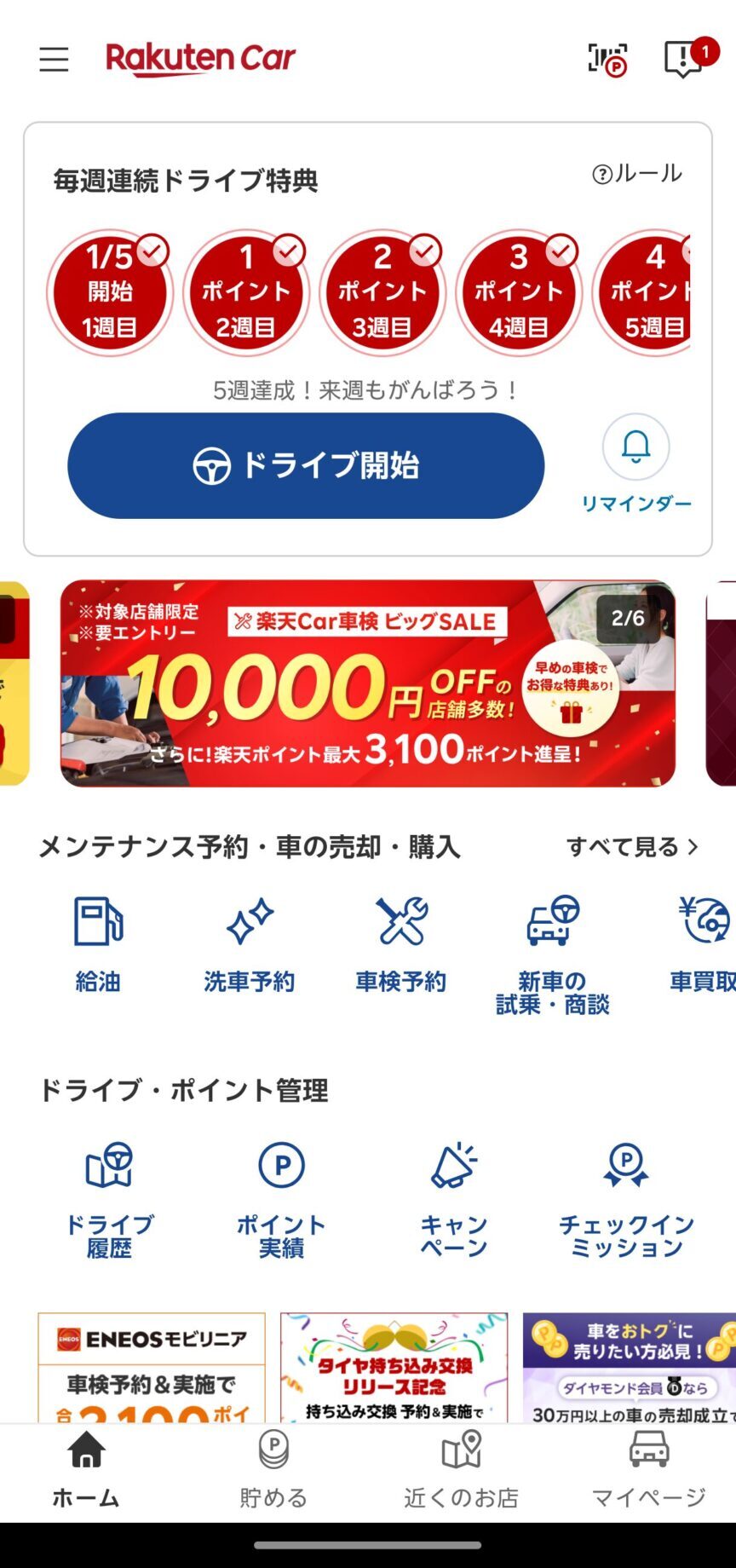Open the ドライブ履歴 drive history
The image size is (736, 1568).
[x=108, y=1189]
